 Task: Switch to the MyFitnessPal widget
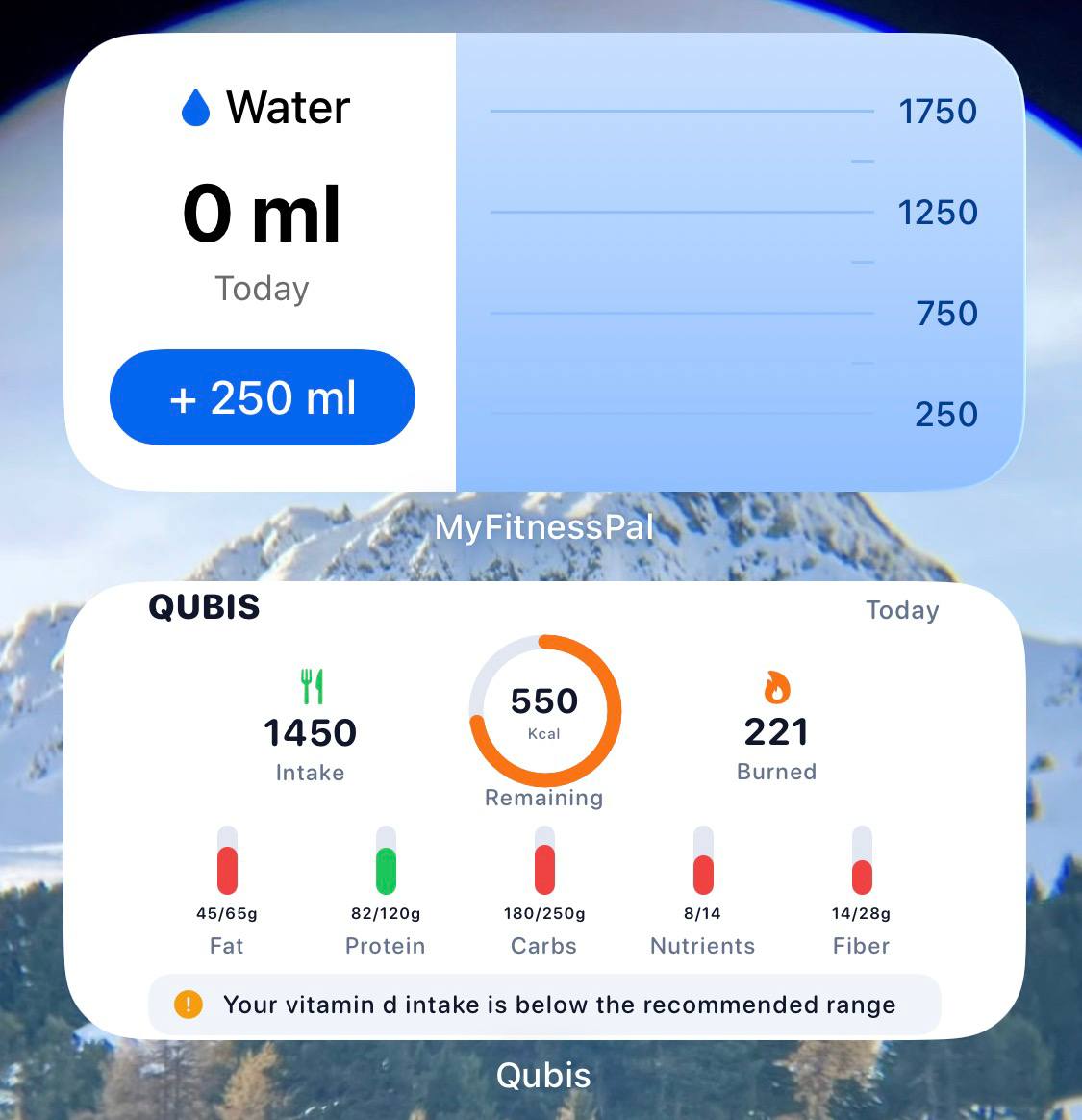pos(544,526)
